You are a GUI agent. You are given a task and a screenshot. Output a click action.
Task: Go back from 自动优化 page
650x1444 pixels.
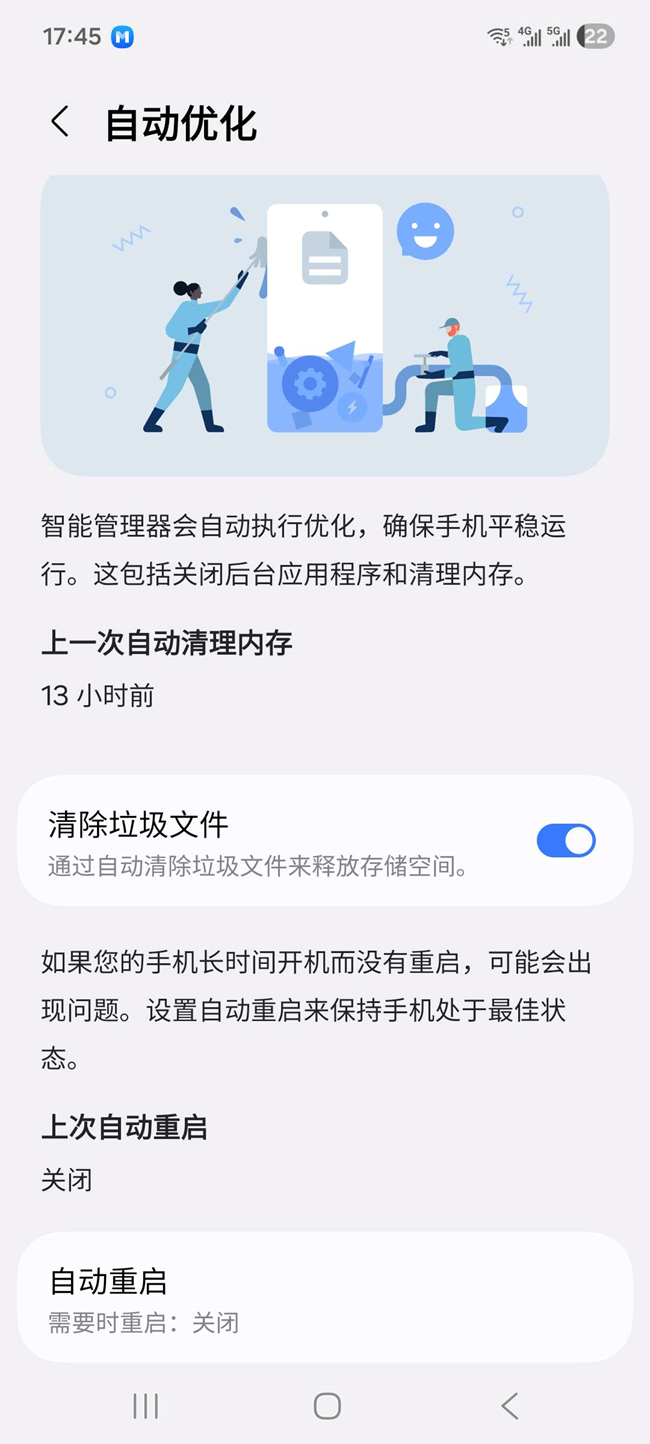(x=60, y=123)
